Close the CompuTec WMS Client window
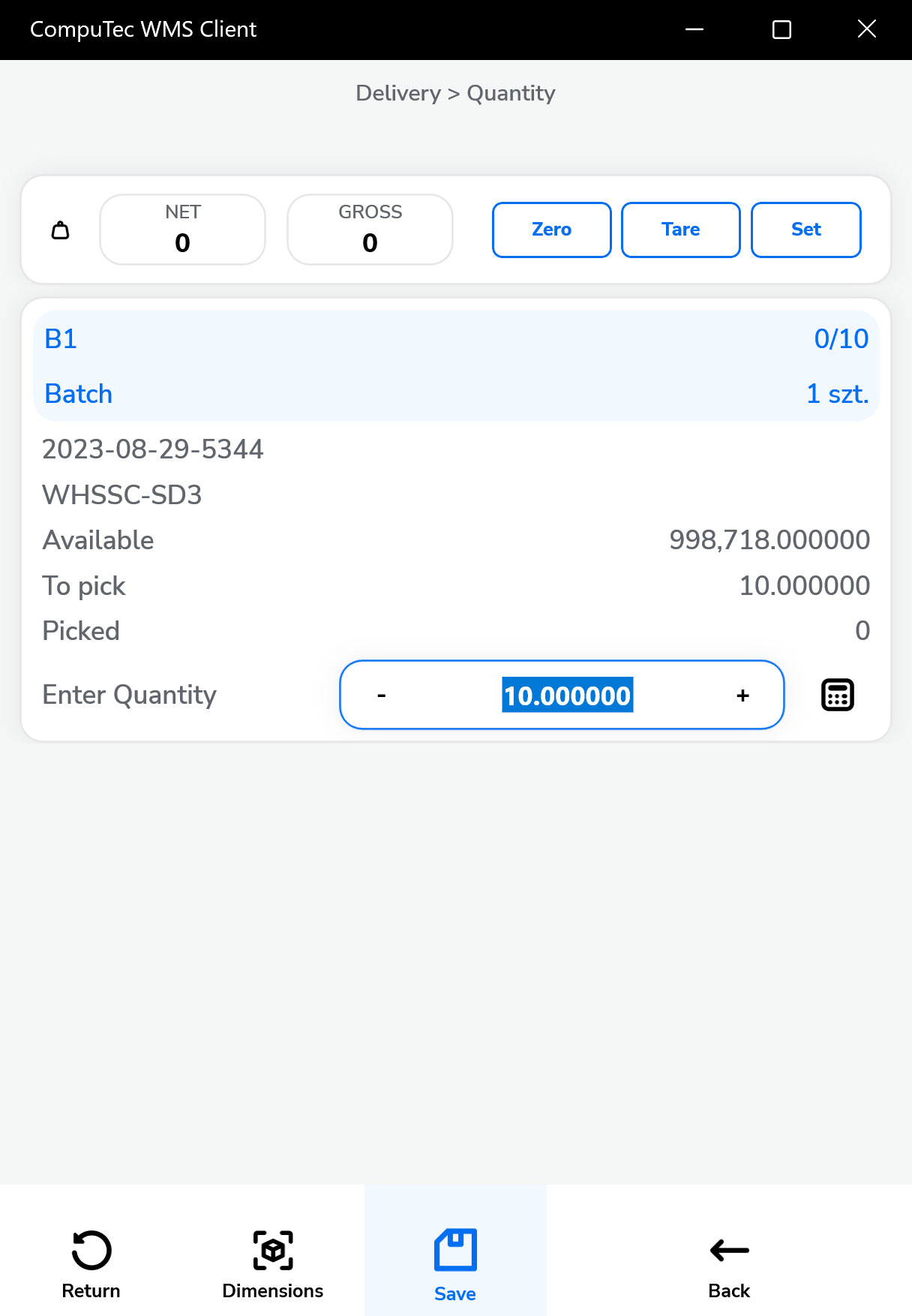 click(866, 29)
